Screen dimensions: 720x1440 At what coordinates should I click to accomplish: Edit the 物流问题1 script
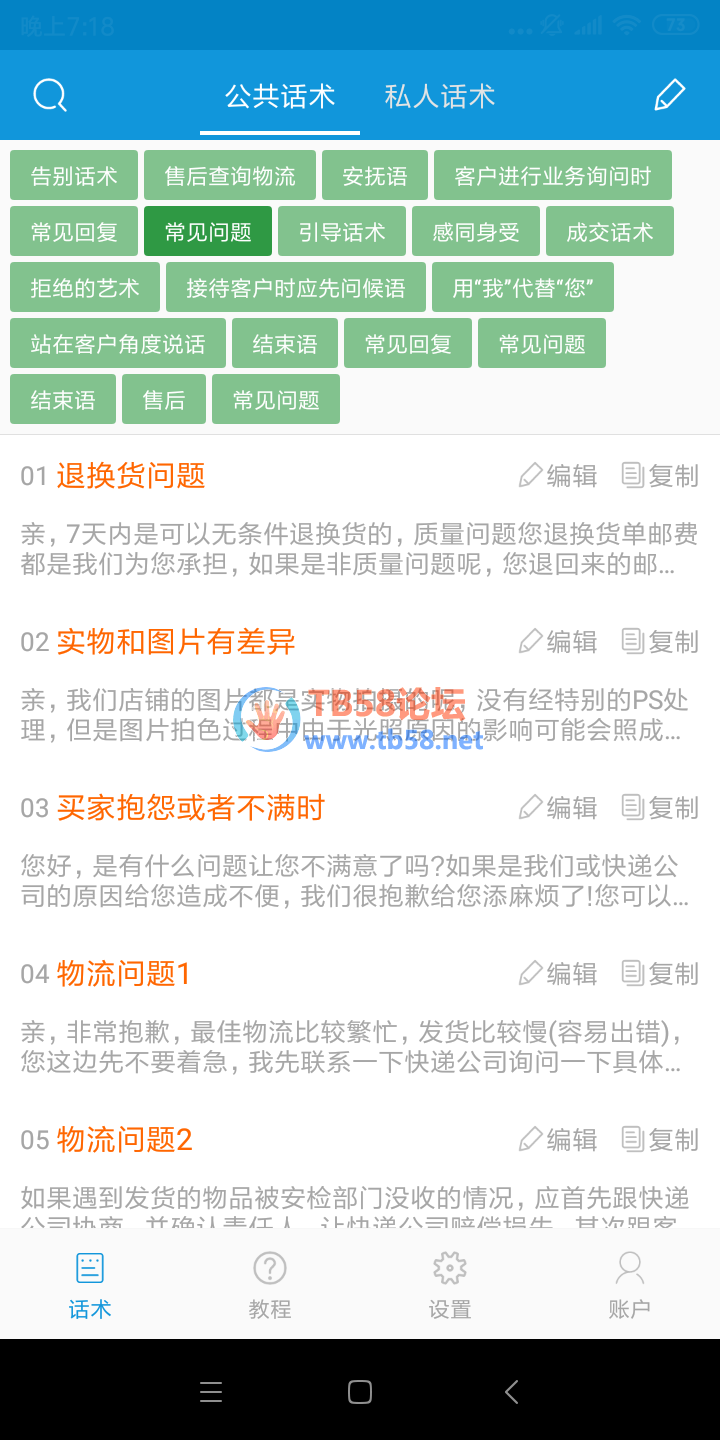[558, 974]
